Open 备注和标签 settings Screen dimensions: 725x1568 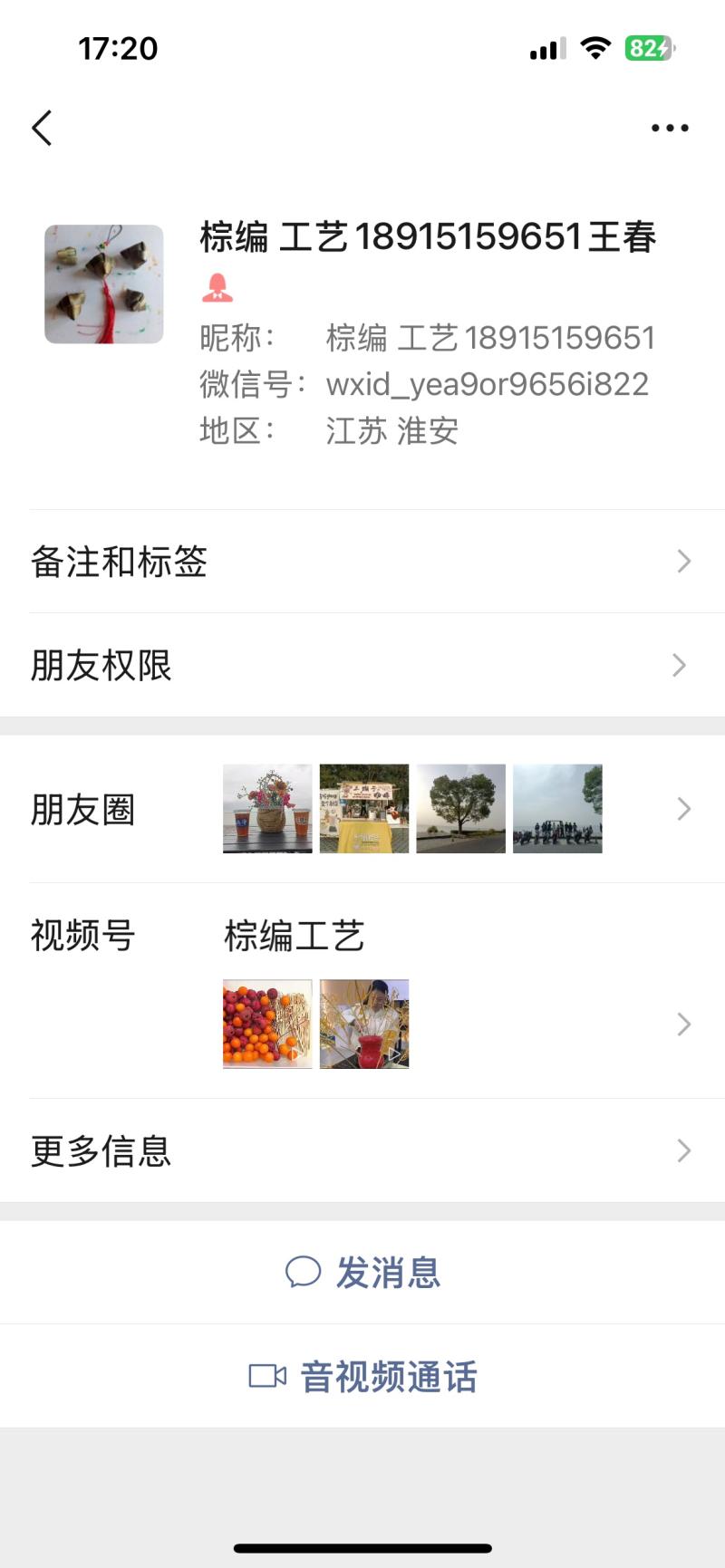click(362, 562)
